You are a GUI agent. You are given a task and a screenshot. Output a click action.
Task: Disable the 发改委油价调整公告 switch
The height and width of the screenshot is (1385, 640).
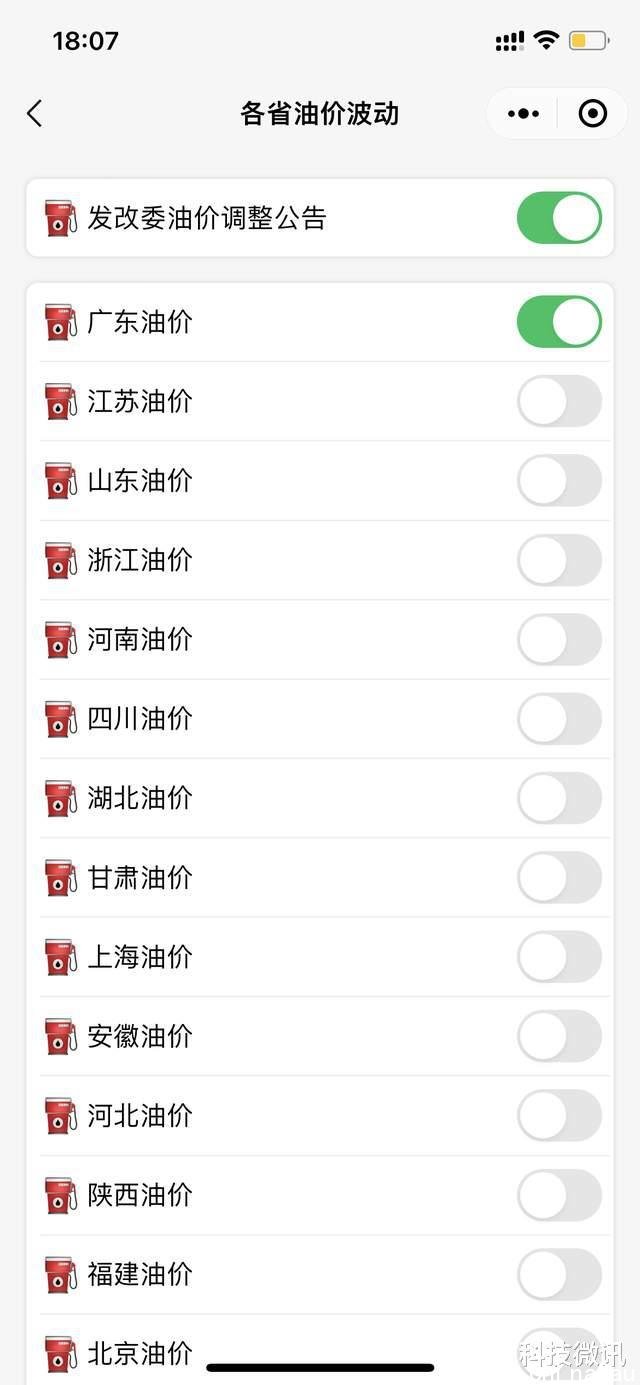[559, 218]
